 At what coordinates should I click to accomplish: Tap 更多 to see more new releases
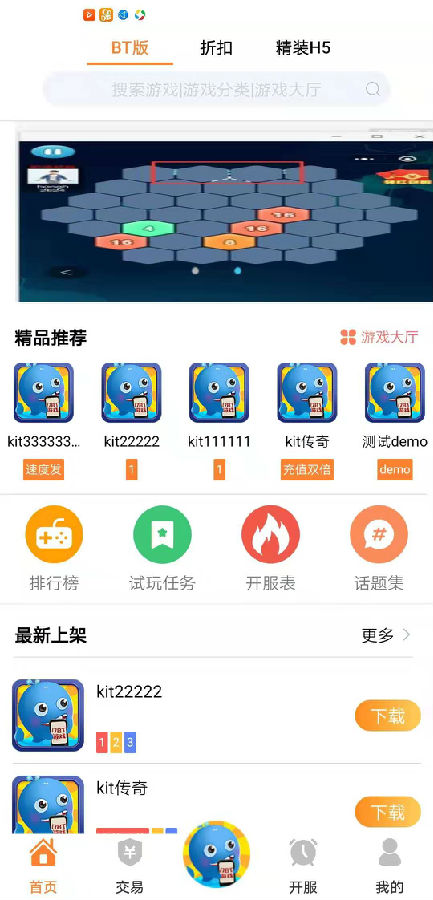pyautogui.click(x=386, y=635)
